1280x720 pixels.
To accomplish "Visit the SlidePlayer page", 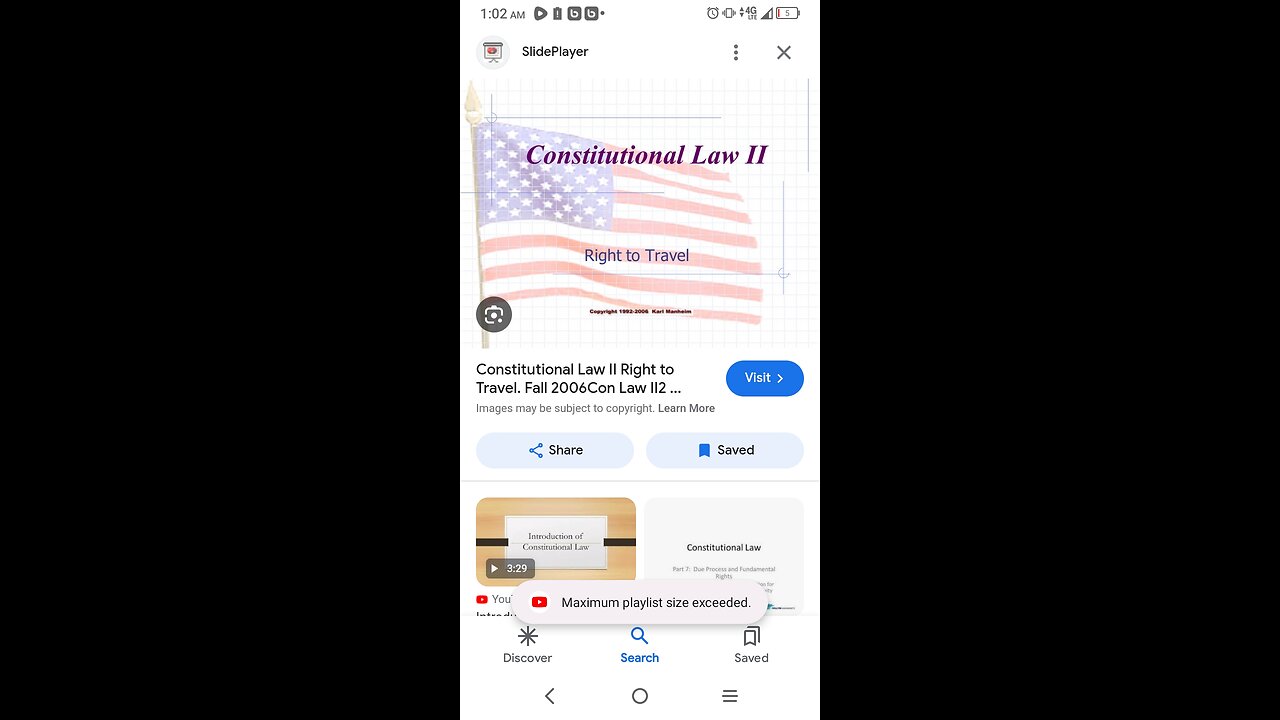I will pos(764,378).
